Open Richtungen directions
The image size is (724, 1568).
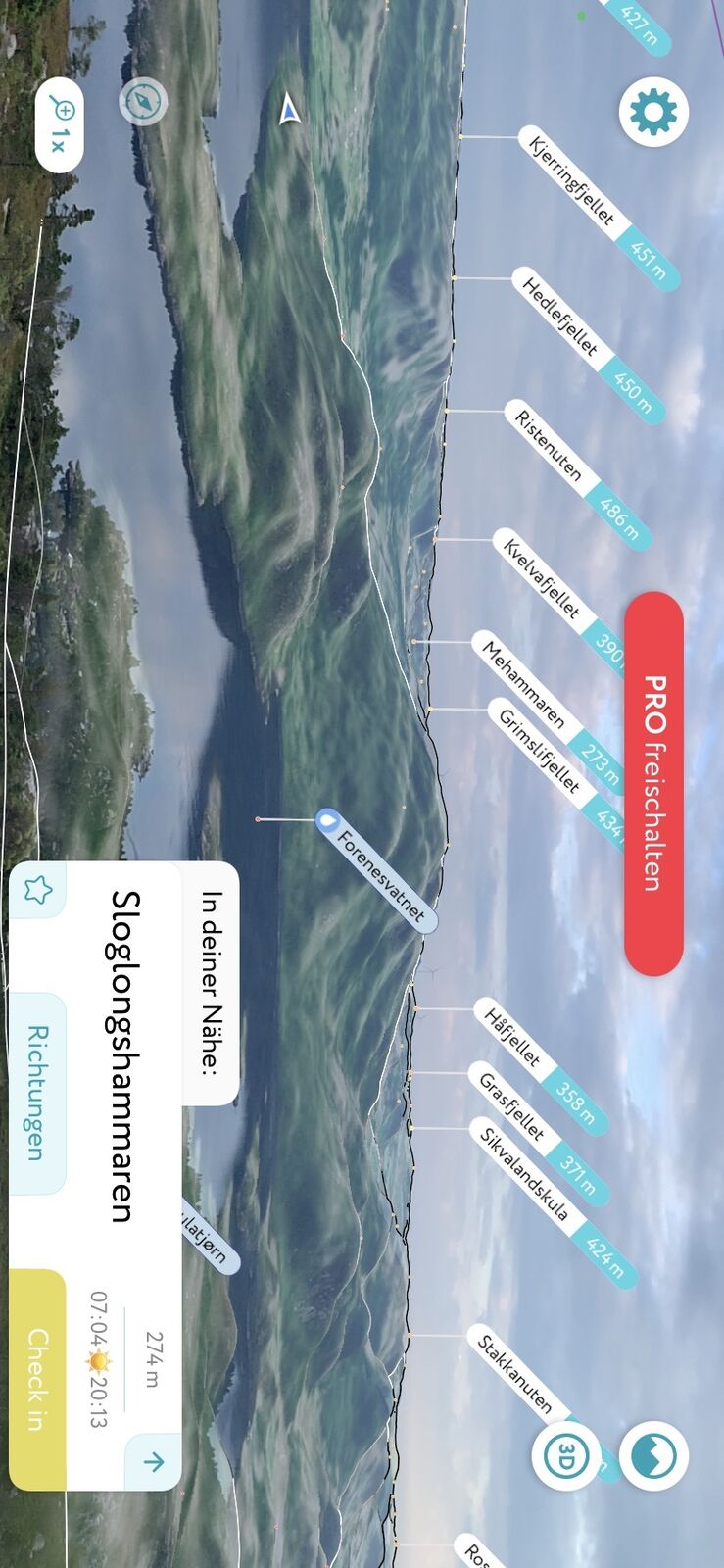point(37,1093)
